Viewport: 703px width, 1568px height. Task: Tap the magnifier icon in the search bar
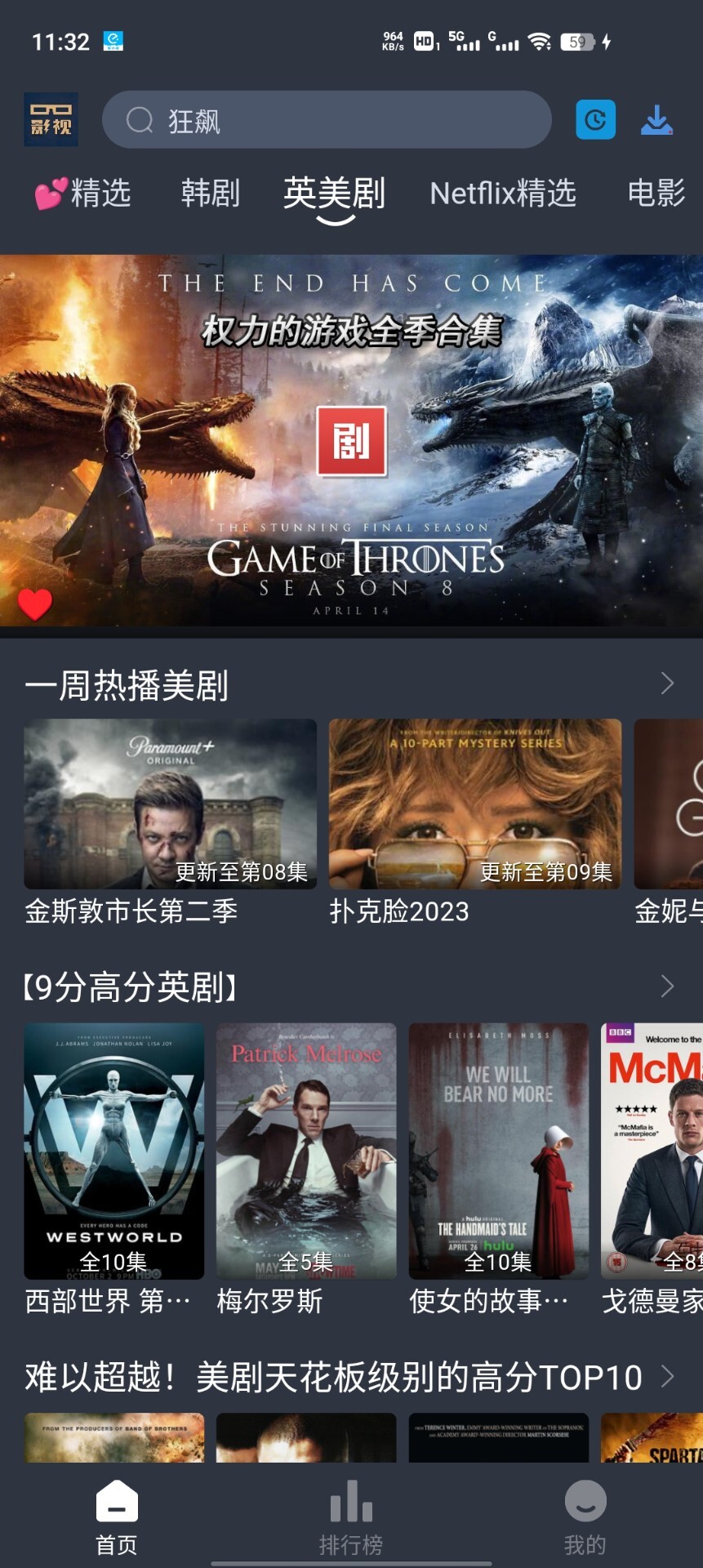(x=140, y=119)
